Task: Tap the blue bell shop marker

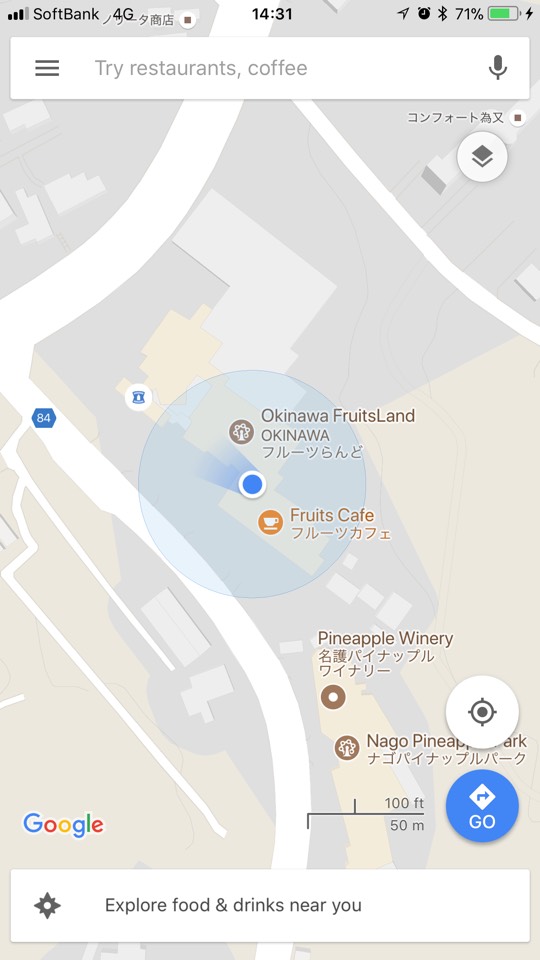Action: [138, 397]
